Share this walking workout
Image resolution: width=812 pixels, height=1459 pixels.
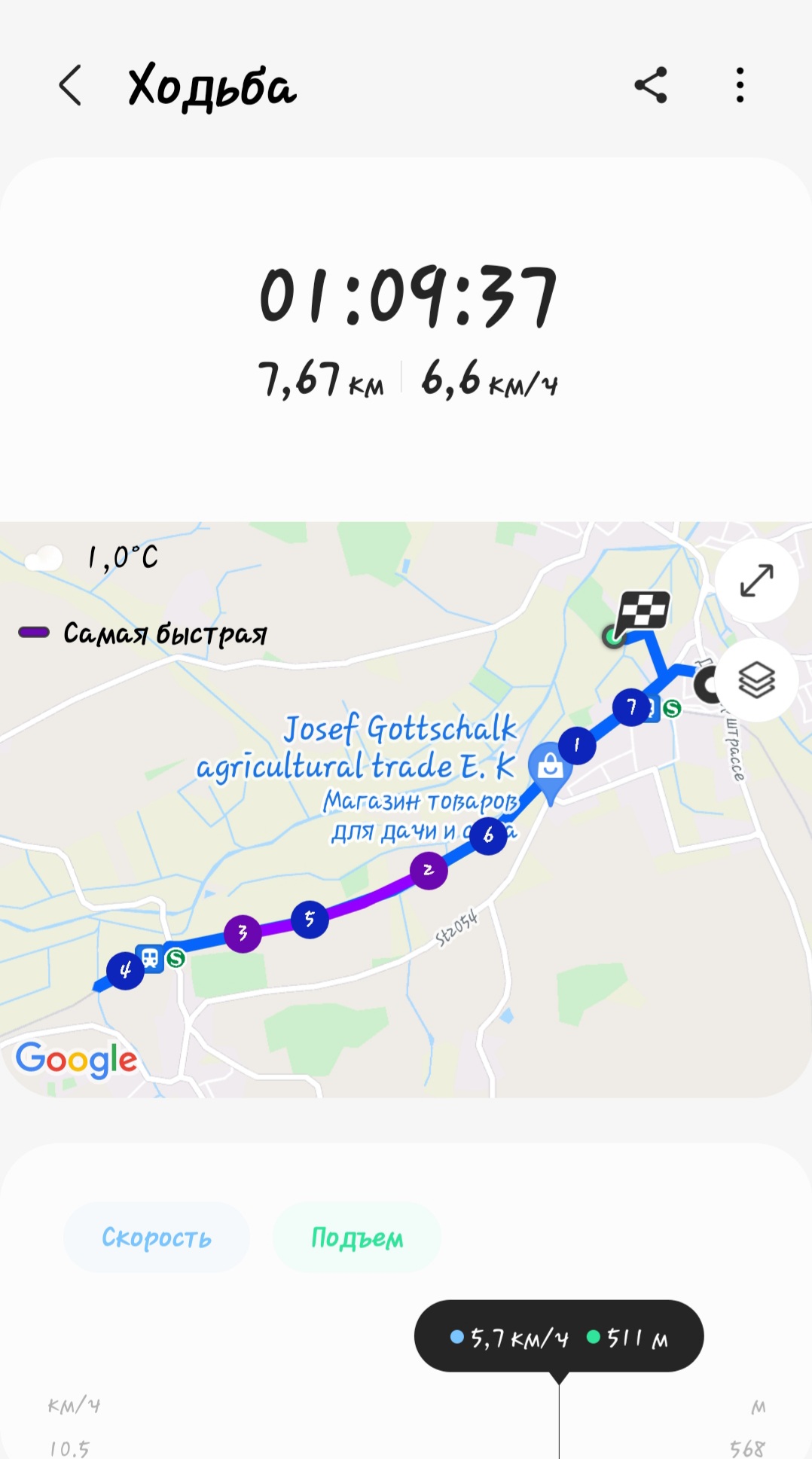[x=651, y=85]
